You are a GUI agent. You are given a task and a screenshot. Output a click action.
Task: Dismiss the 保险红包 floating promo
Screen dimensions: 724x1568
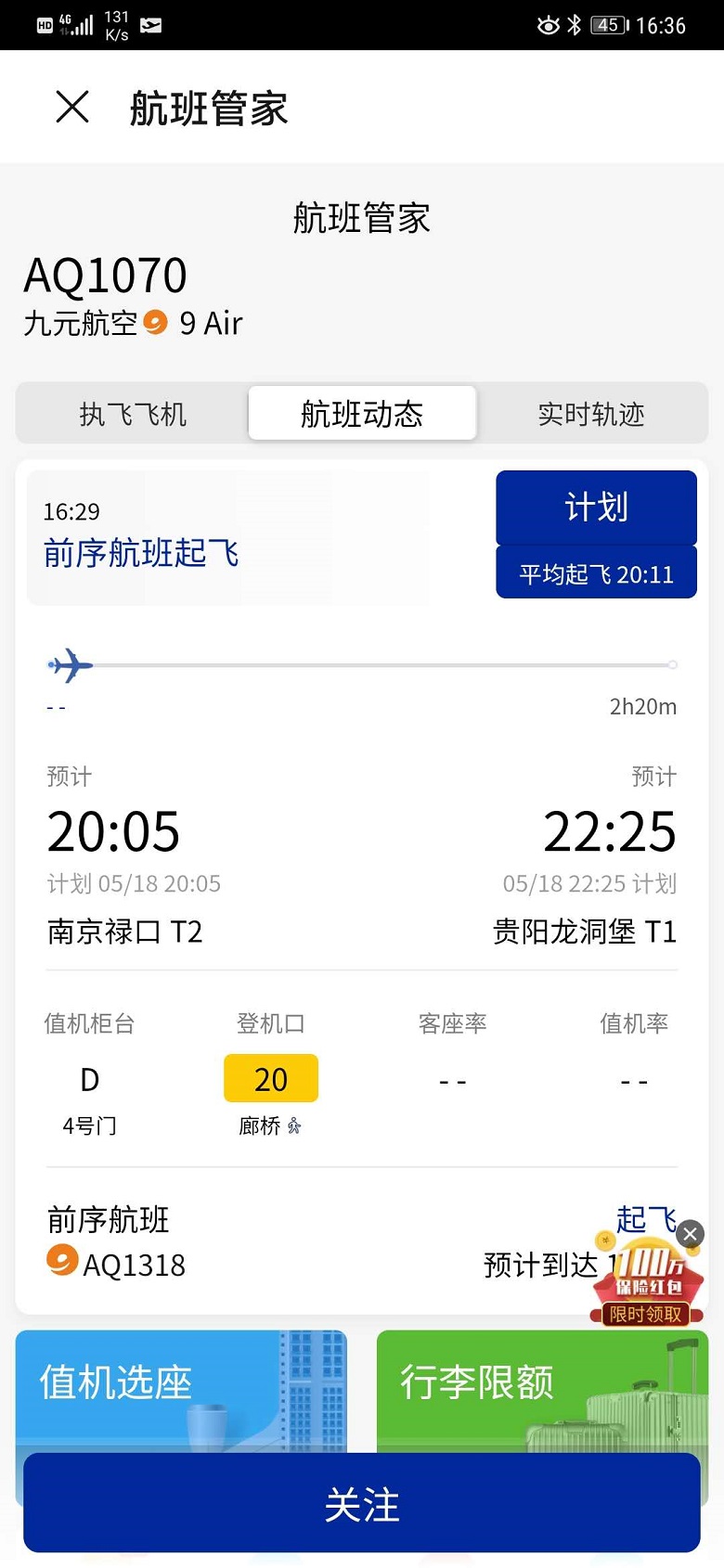(x=690, y=1234)
